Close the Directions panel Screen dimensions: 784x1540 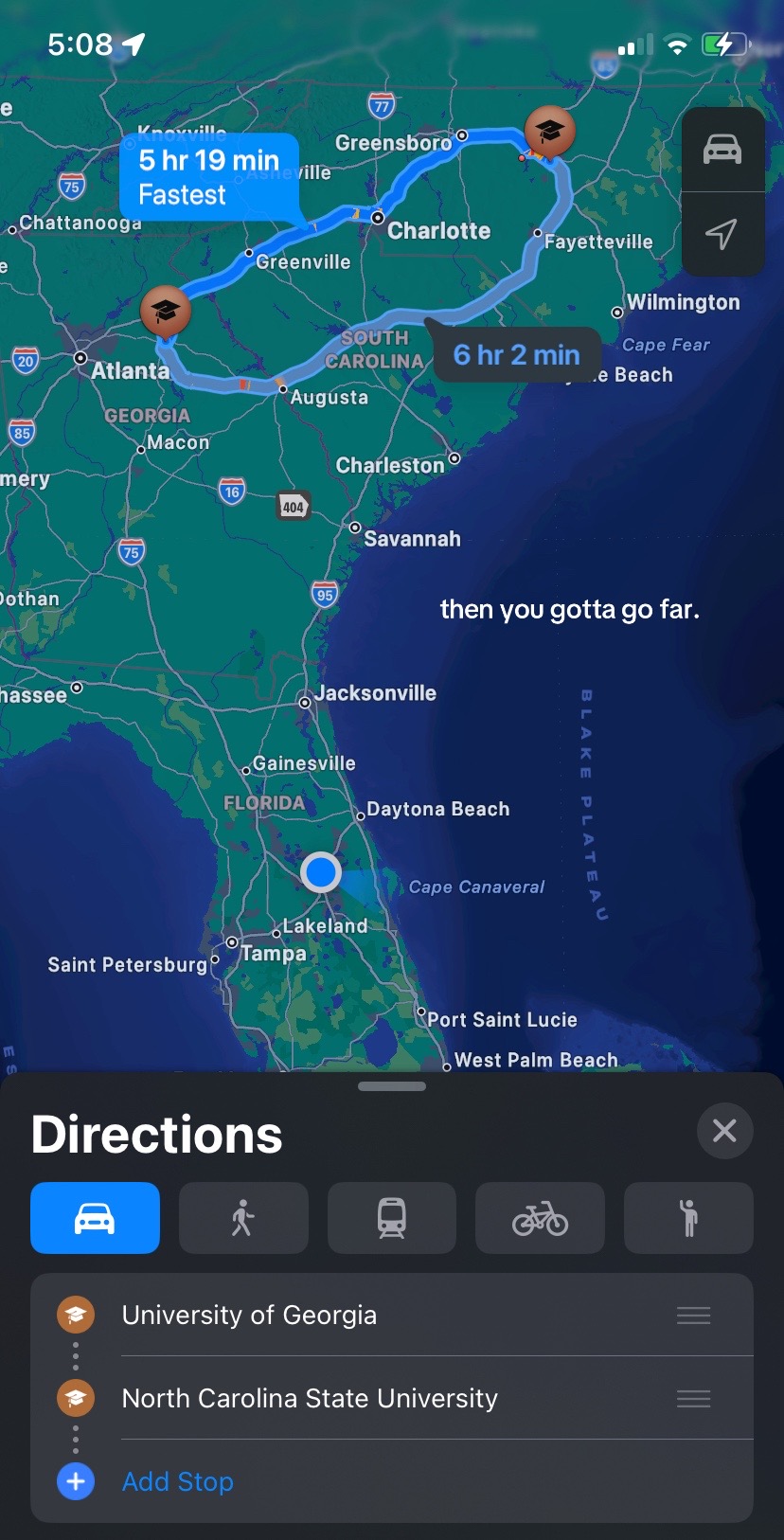pyautogui.click(x=724, y=1130)
